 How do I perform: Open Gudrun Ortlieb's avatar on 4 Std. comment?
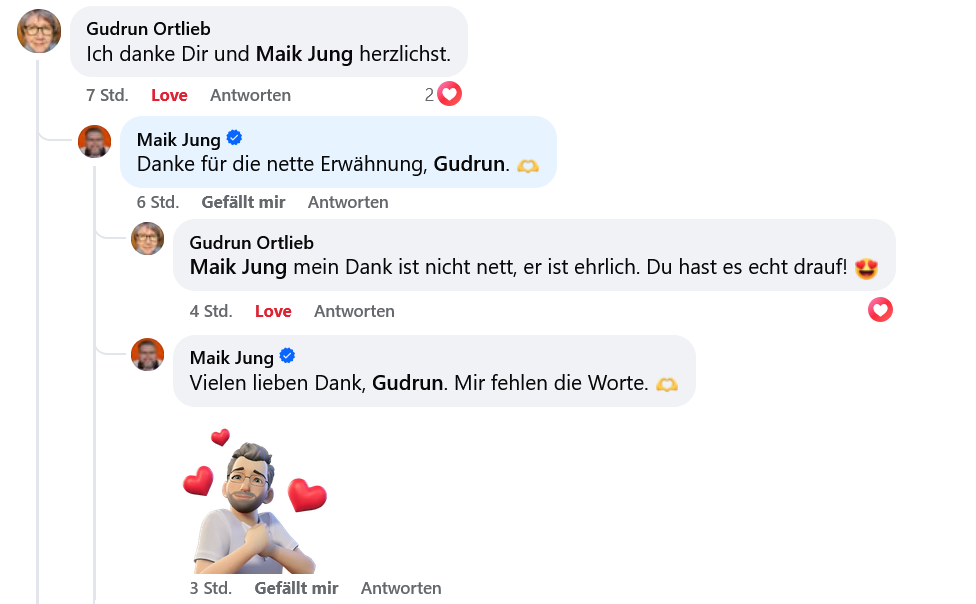(148, 238)
